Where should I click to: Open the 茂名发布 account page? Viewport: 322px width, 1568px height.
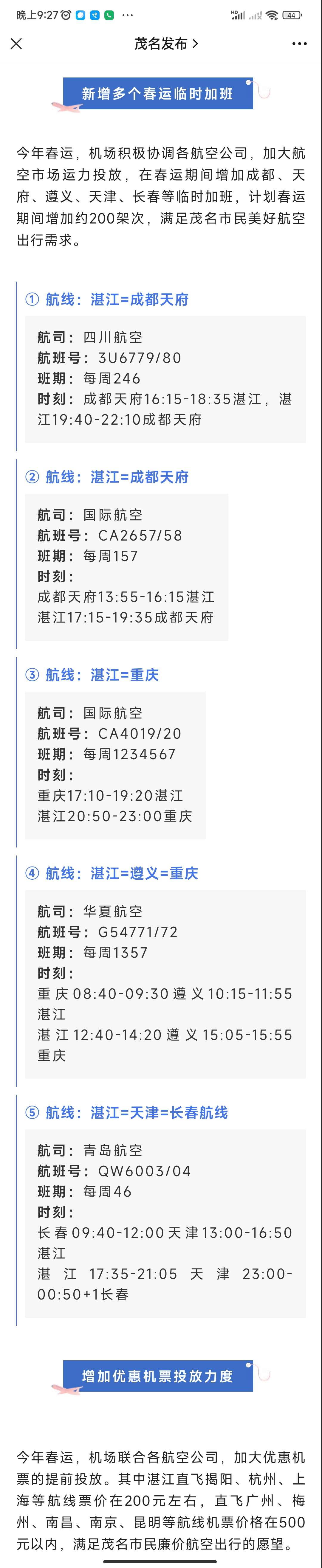coord(165,44)
